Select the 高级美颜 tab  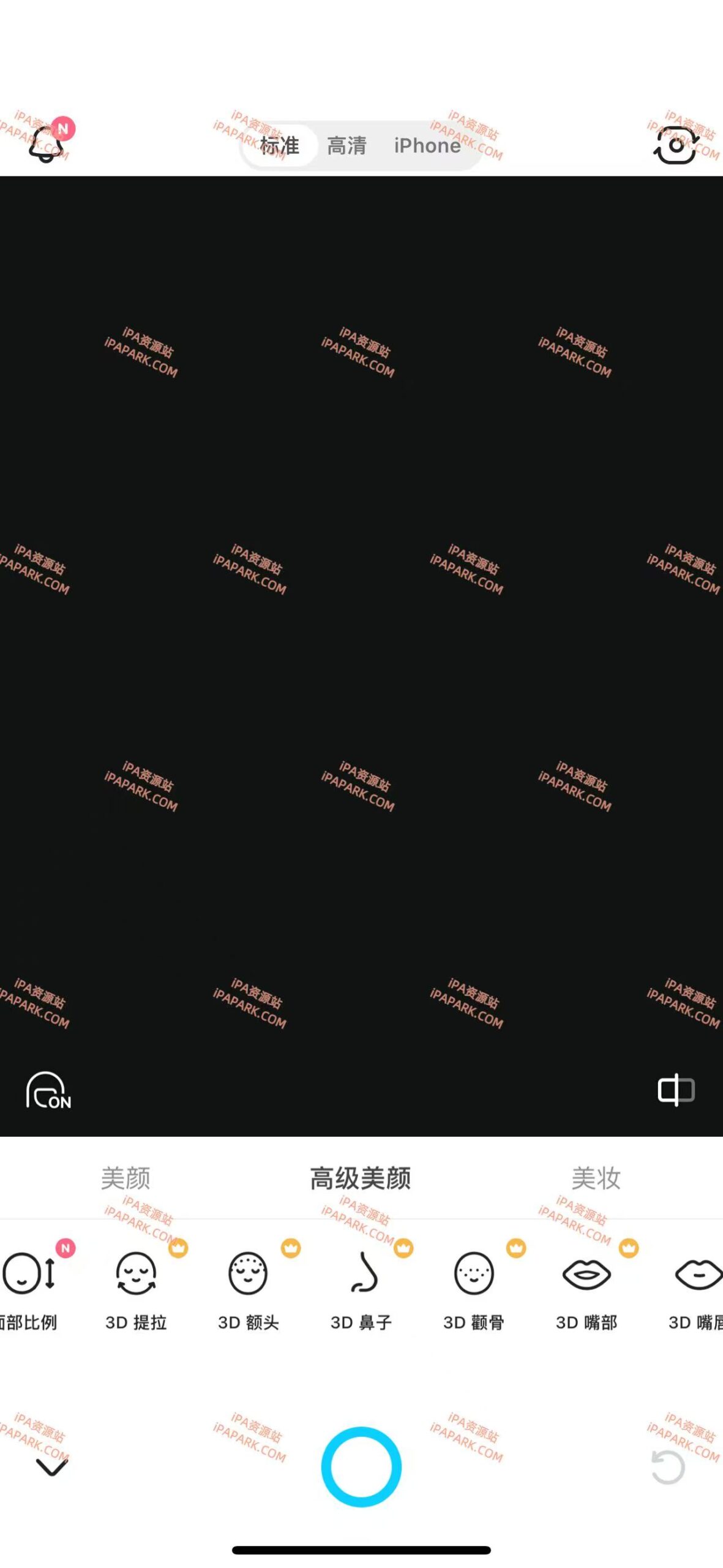(361, 1178)
